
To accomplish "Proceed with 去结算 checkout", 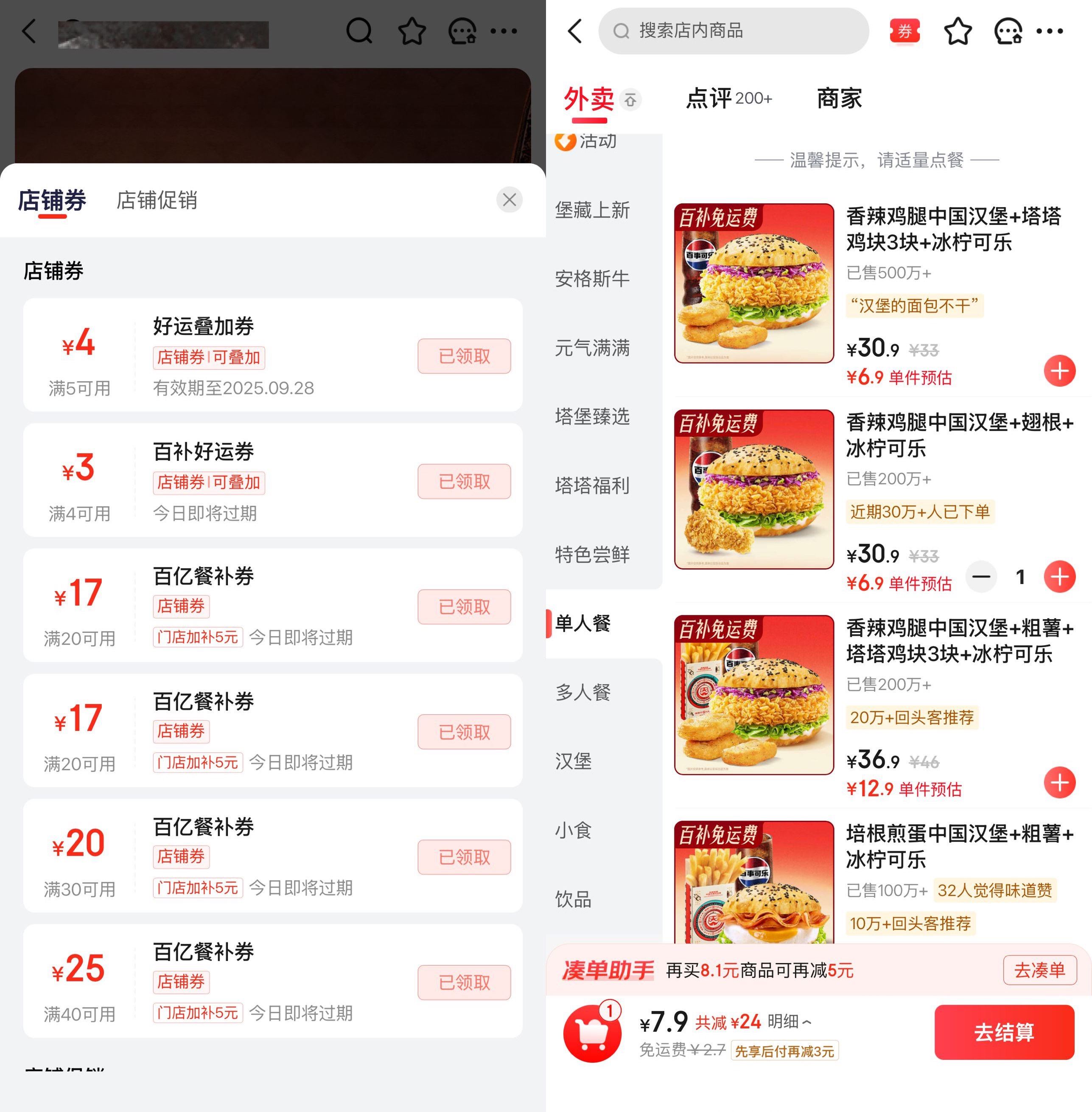I will click(x=1004, y=1032).
